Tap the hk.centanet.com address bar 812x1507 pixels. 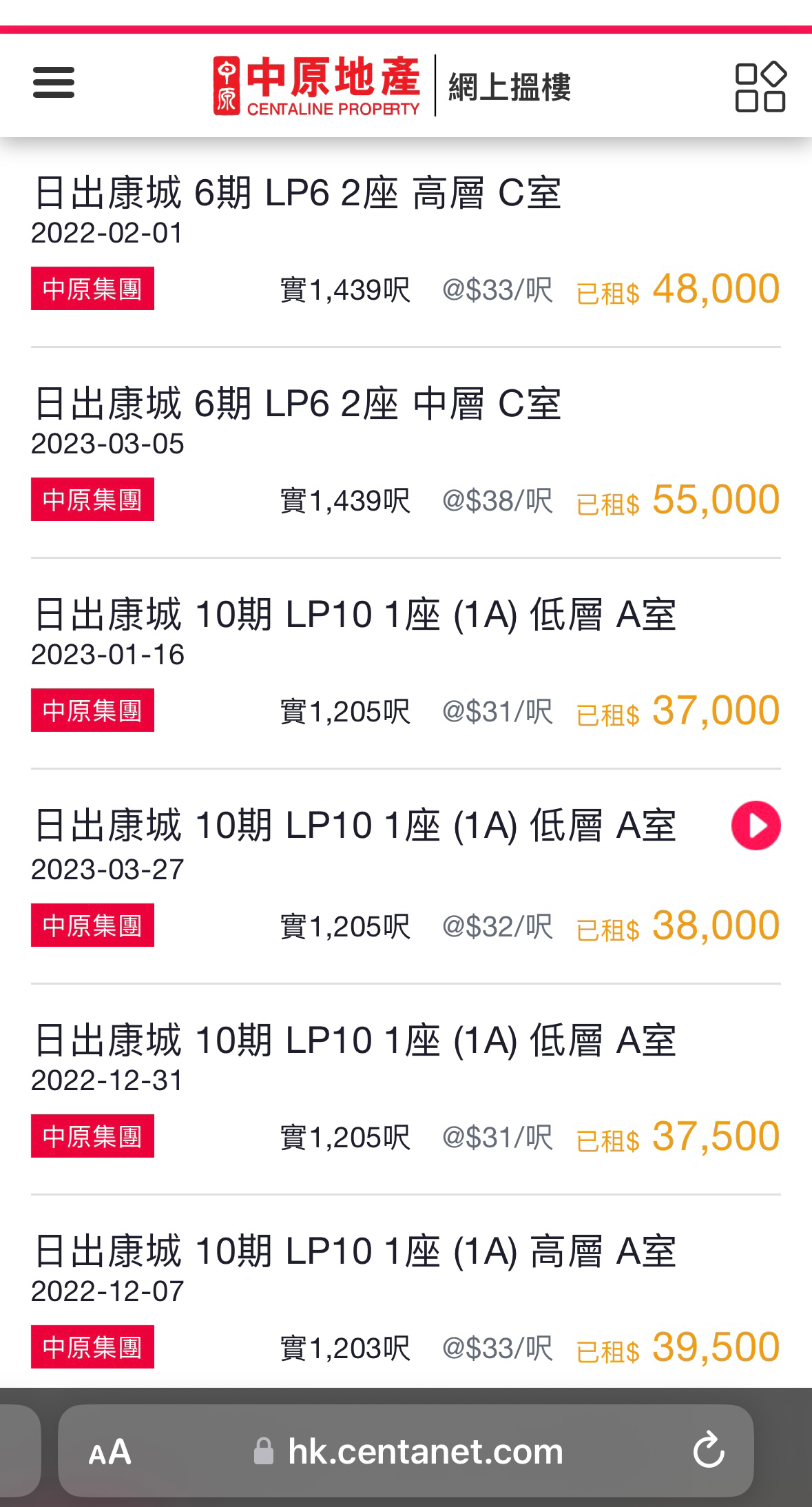pos(406,1450)
